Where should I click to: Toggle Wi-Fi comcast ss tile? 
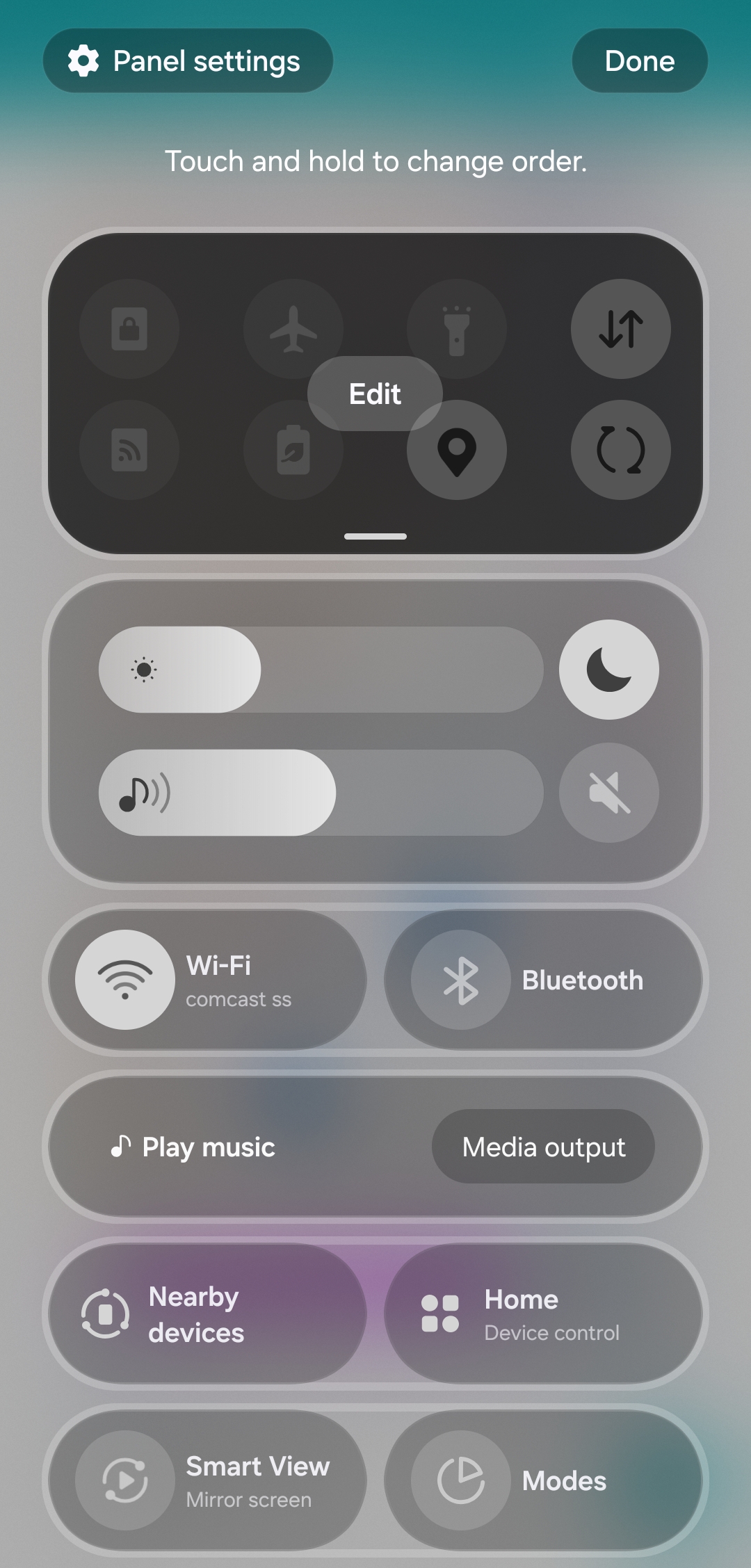pyautogui.click(x=207, y=980)
